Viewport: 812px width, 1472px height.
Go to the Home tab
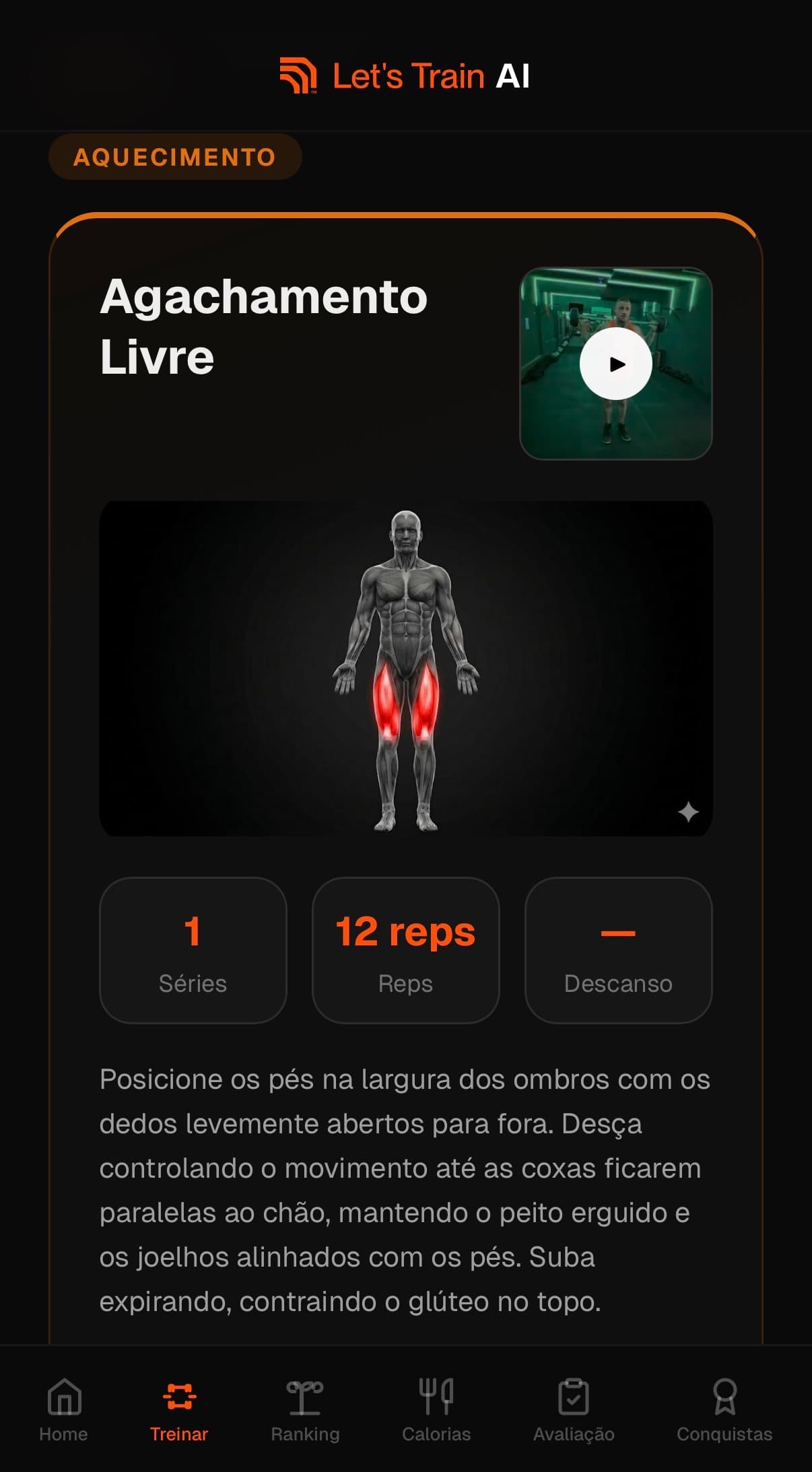[x=64, y=1409]
